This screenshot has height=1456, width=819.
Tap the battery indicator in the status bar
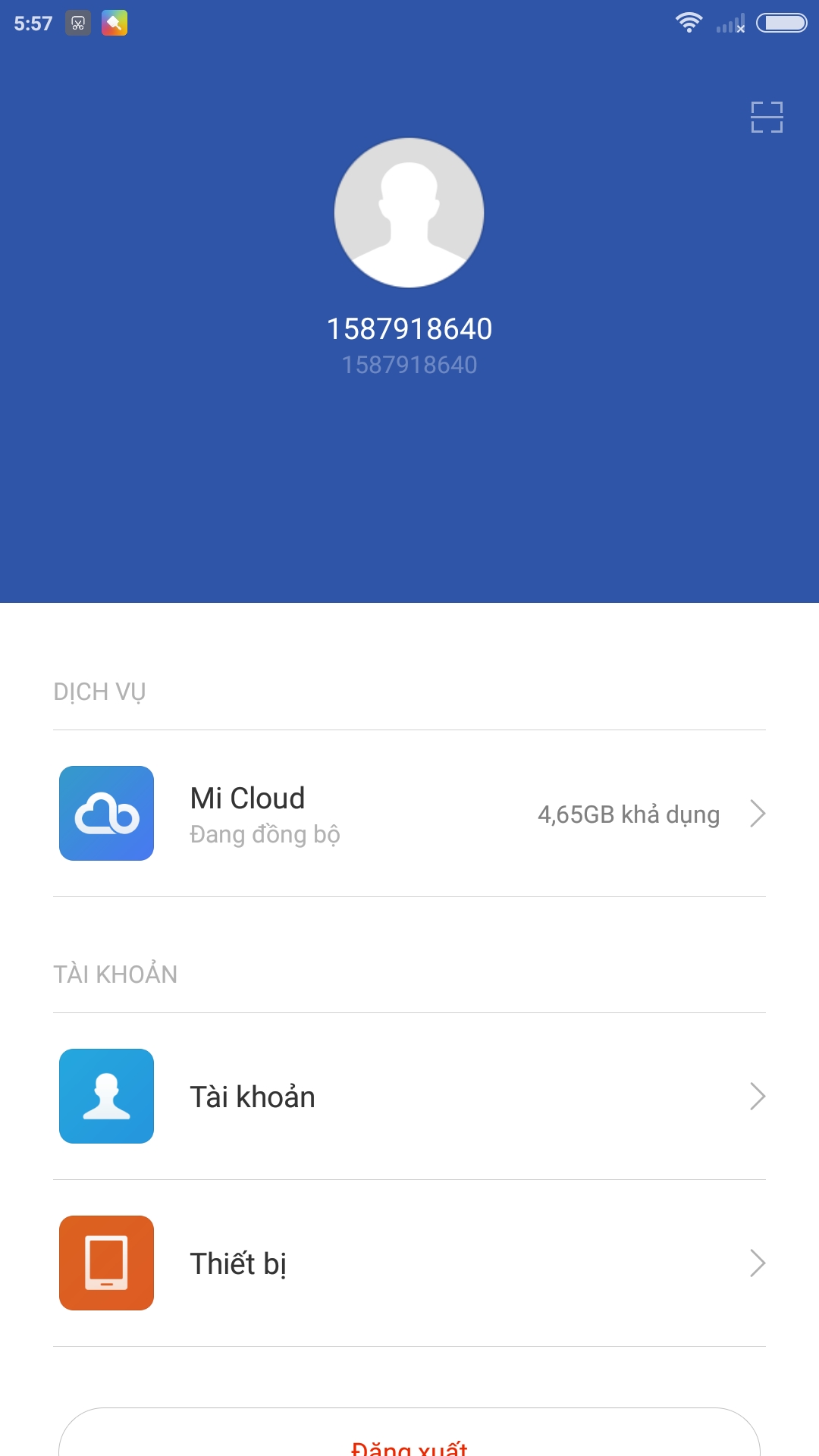[781, 23]
